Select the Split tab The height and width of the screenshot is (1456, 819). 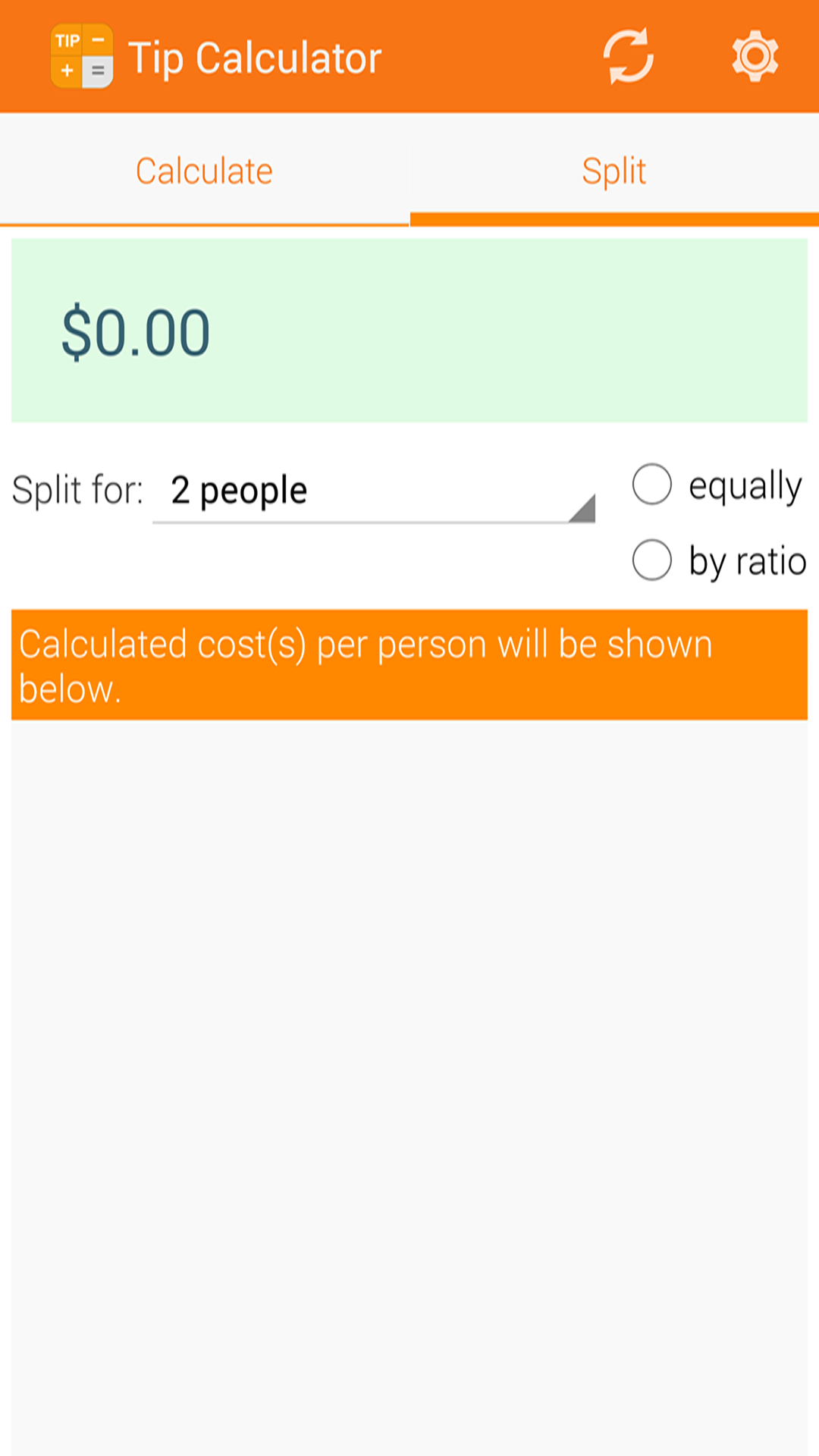613,170
